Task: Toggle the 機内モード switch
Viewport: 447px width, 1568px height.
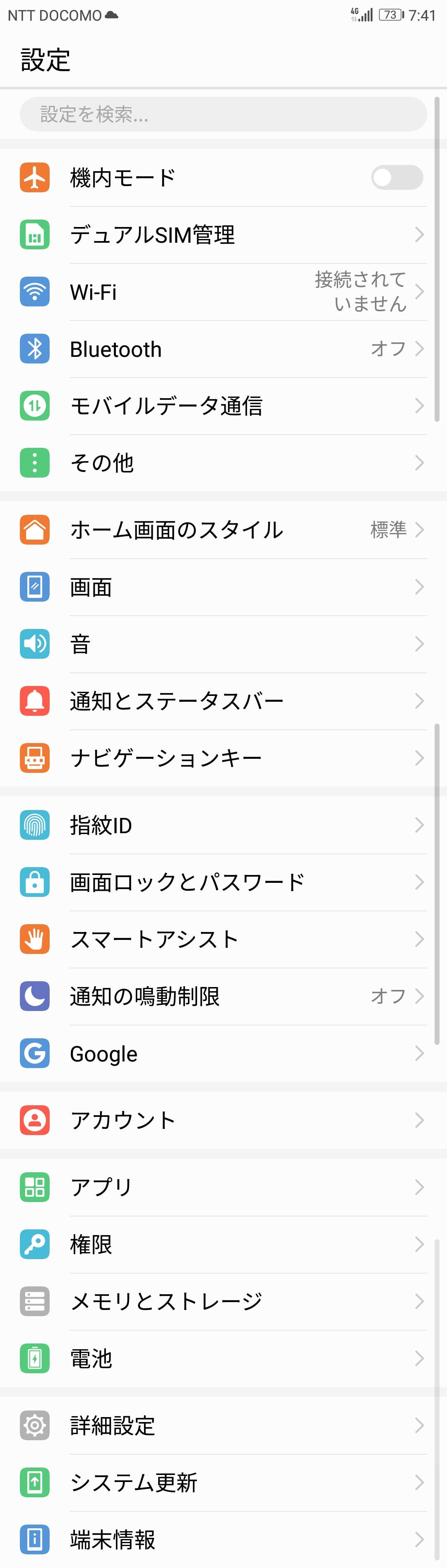Action: pyautogui.click(x=397, y=178)
